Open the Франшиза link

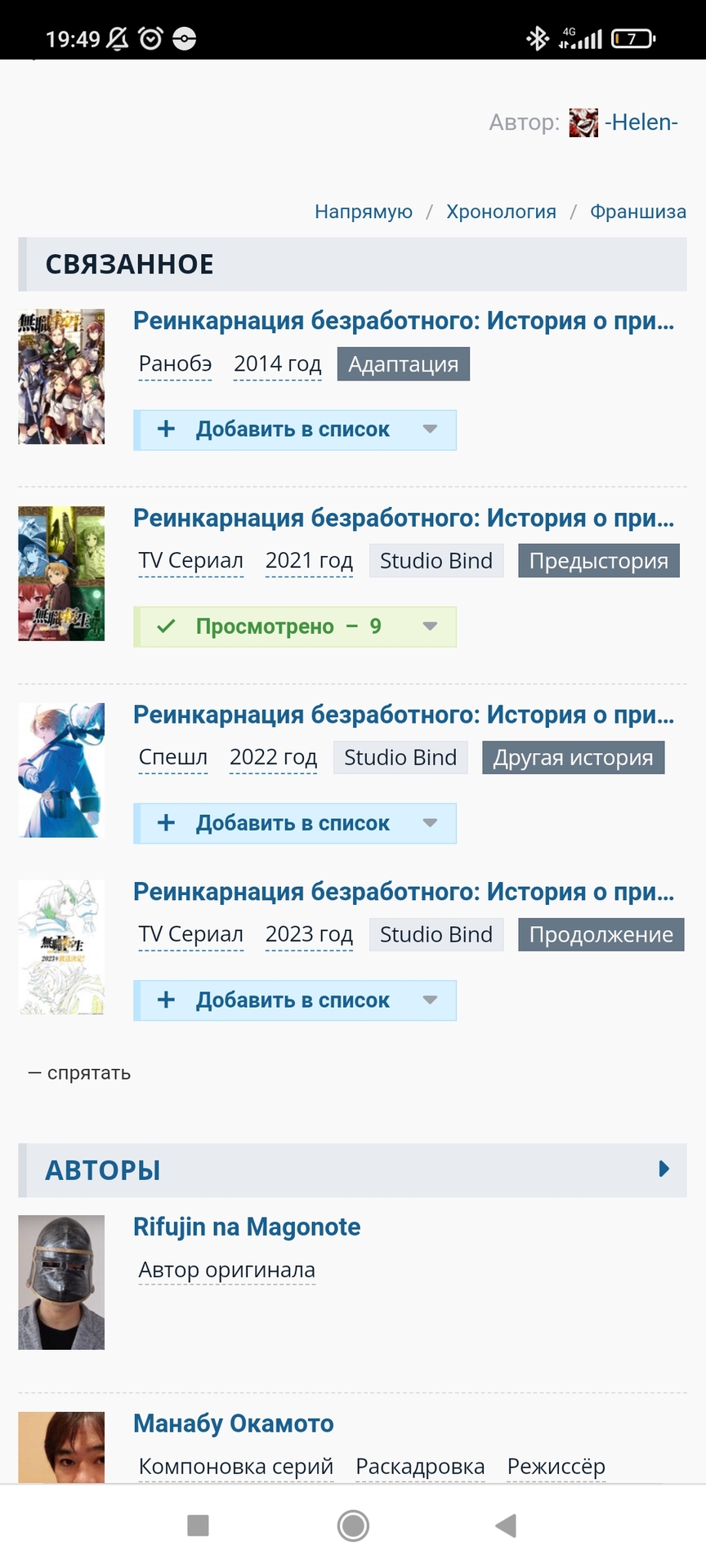pos(637,212)
